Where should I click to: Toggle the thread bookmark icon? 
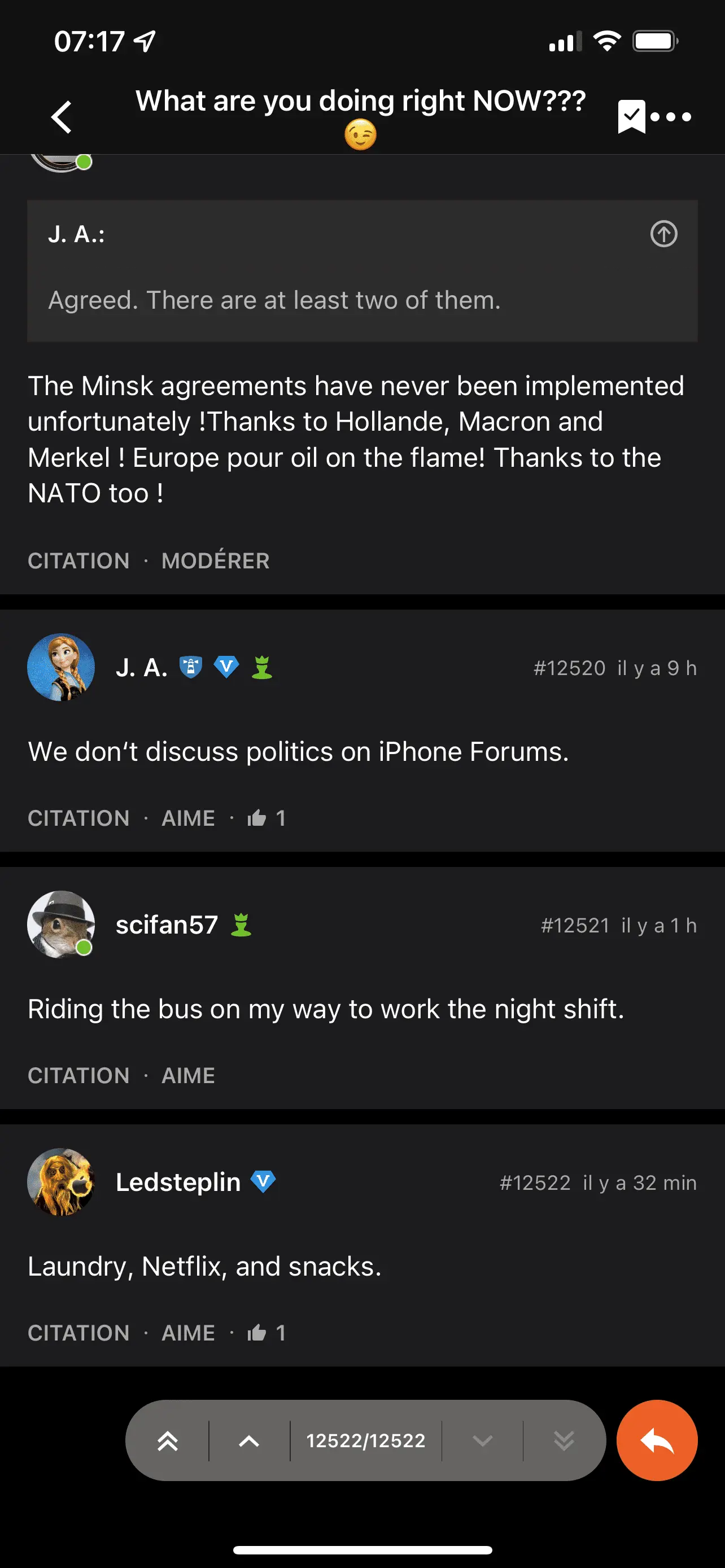631,116
